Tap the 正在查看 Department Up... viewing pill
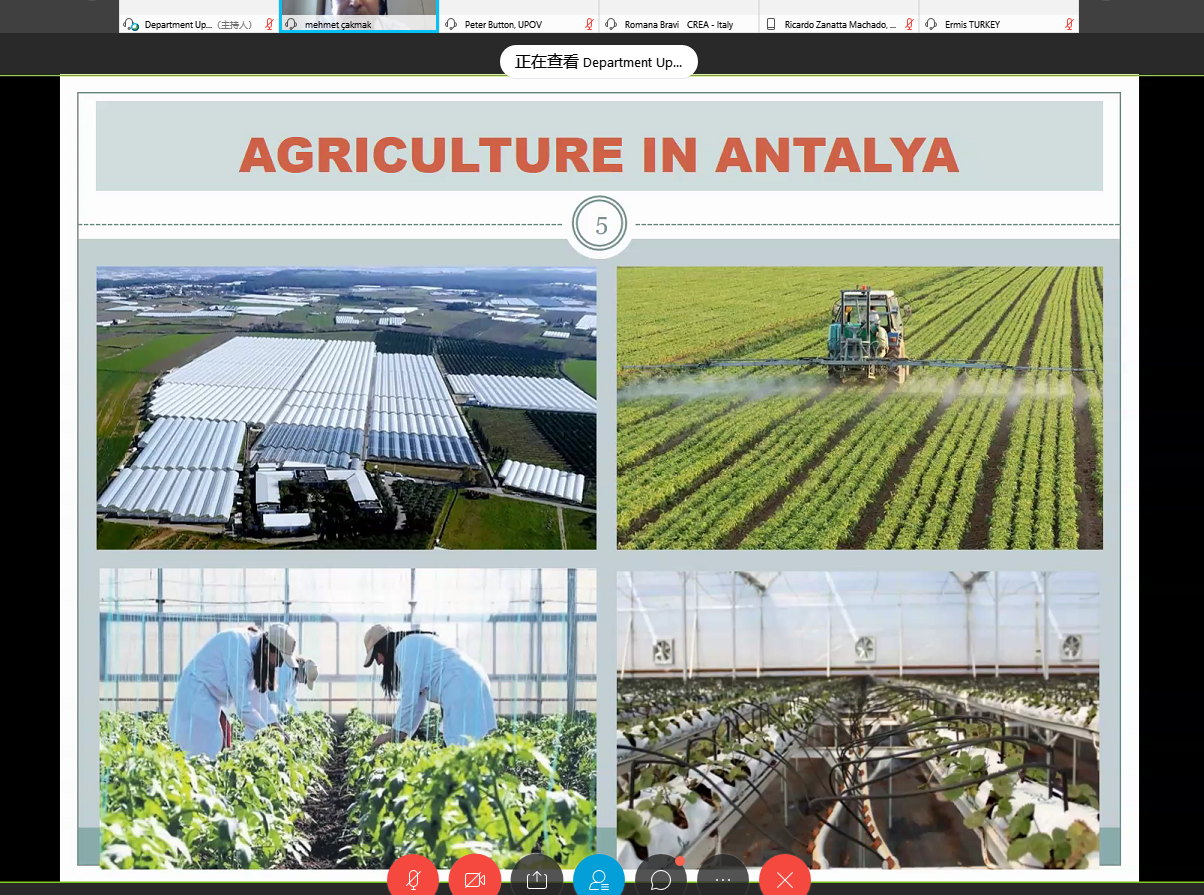The width and height of the screenshot is (1204, 895). tap(598, 62)
